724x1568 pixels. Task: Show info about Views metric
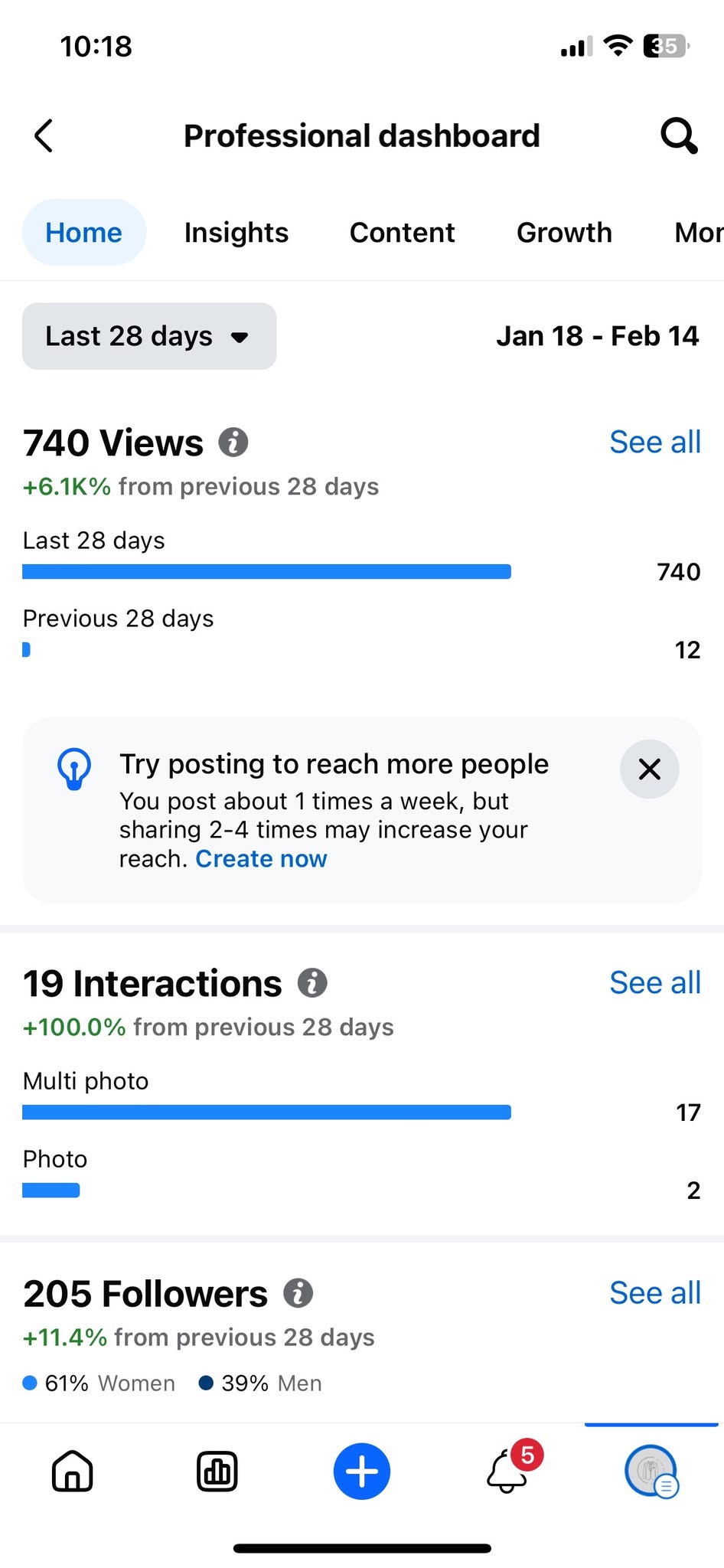(233, 443)
